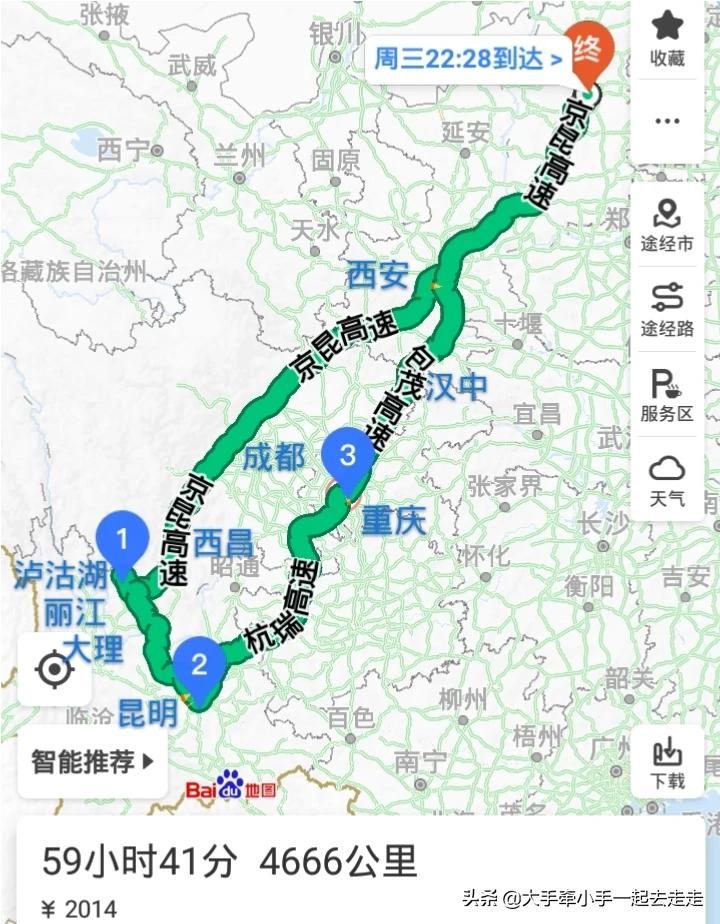The width and height of the screenshot is (720, 924).
Task: Center the map on my location
Action: coord(54,669)
